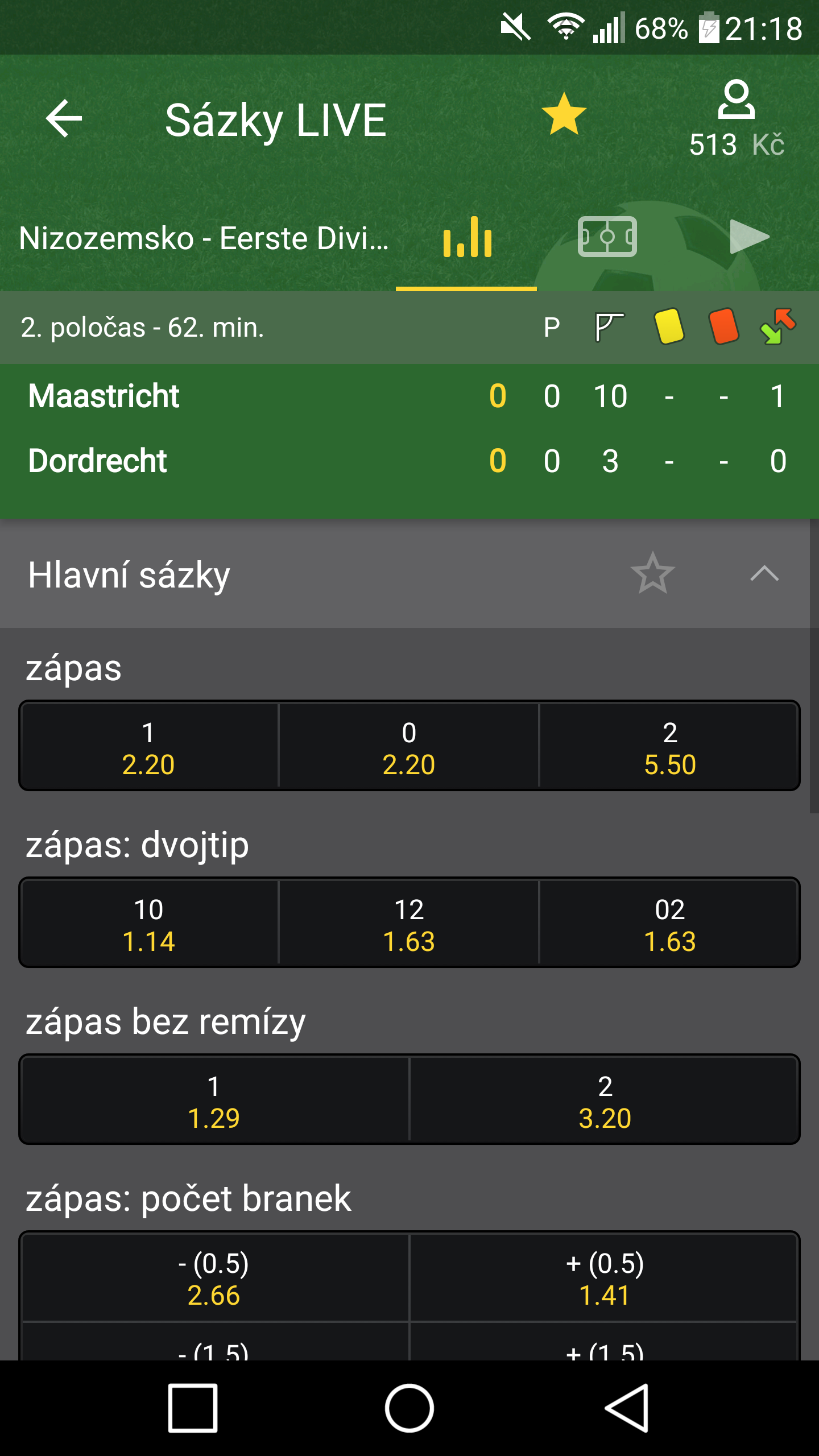Switch to the football pitch view tab

(607, 237)
